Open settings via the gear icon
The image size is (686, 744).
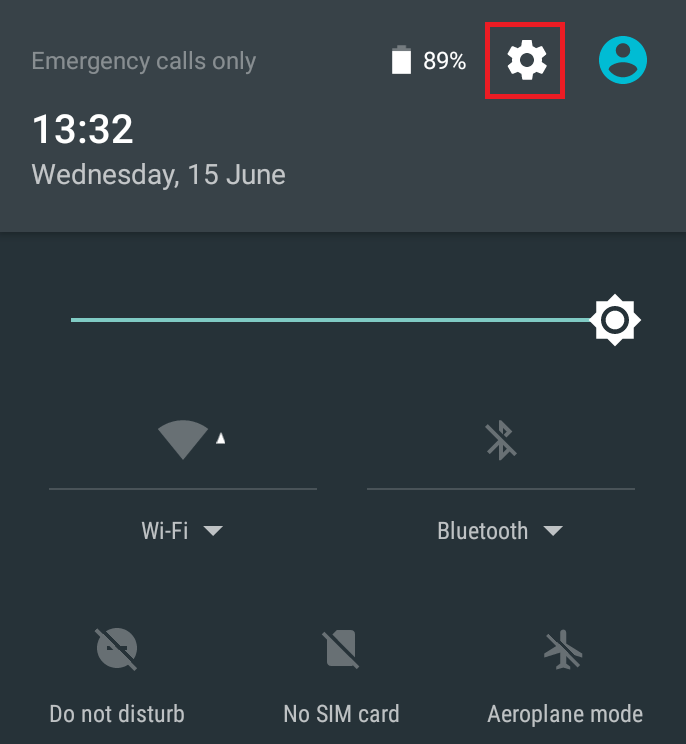pyautogui.click(x=526, y=62)
